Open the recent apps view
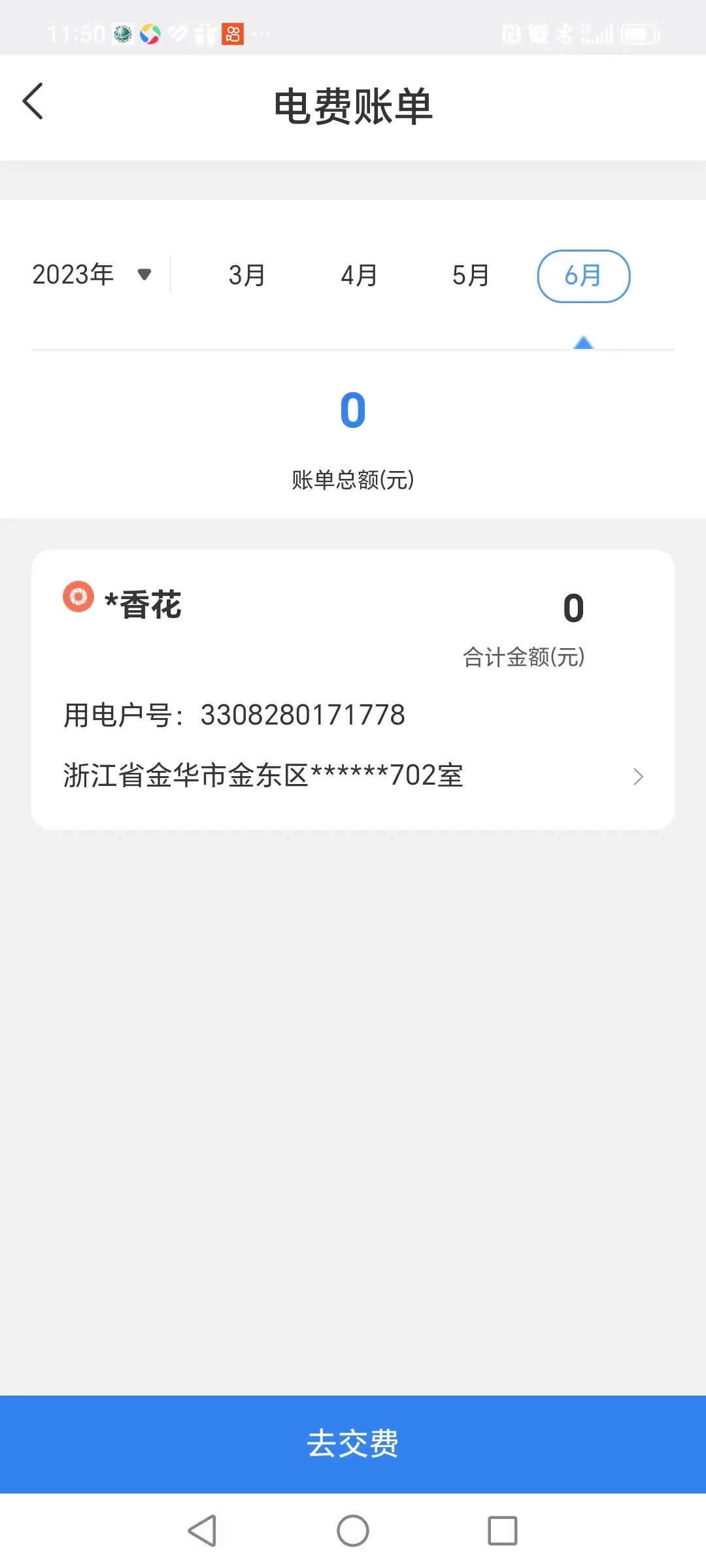 pyautogui.click(x=502, y=1531)
